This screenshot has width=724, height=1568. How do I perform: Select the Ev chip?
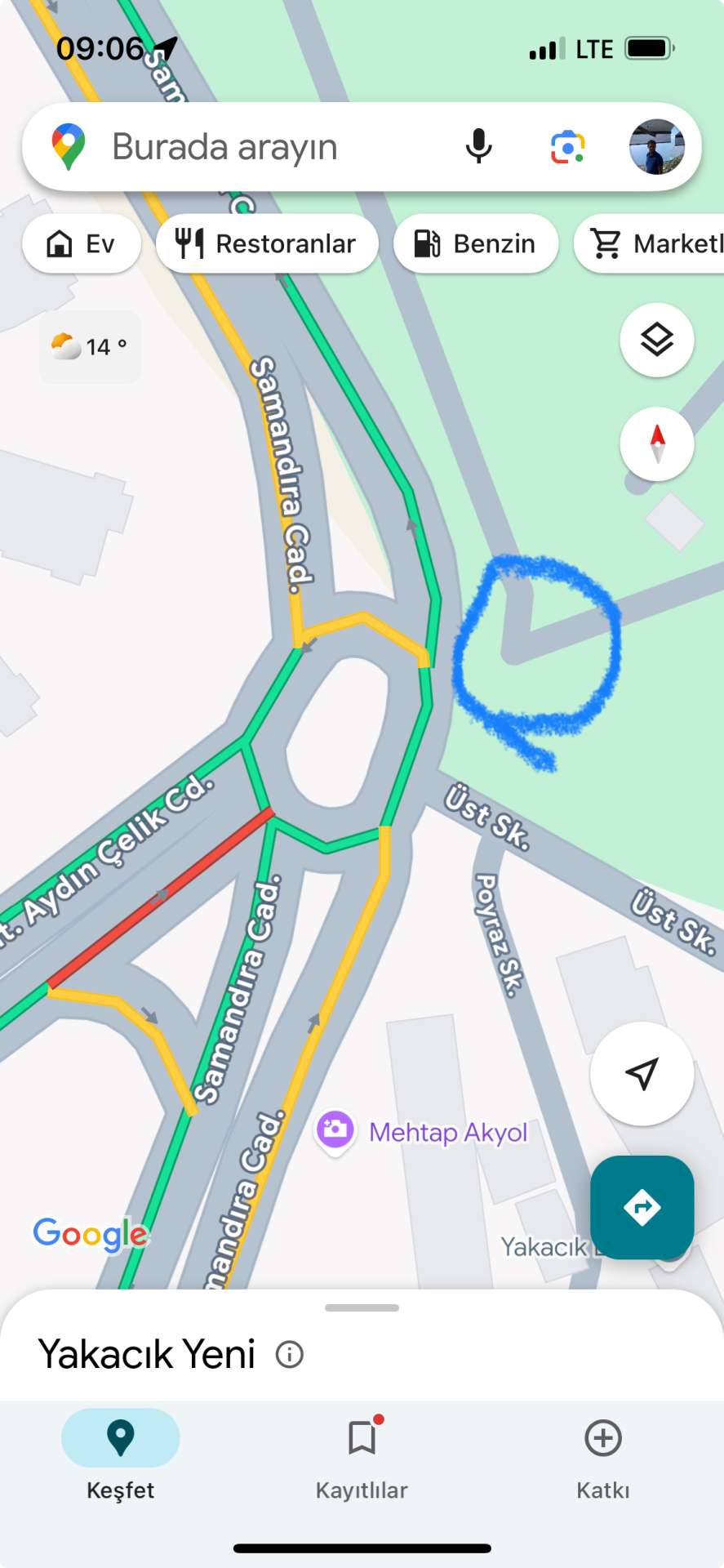82,243
